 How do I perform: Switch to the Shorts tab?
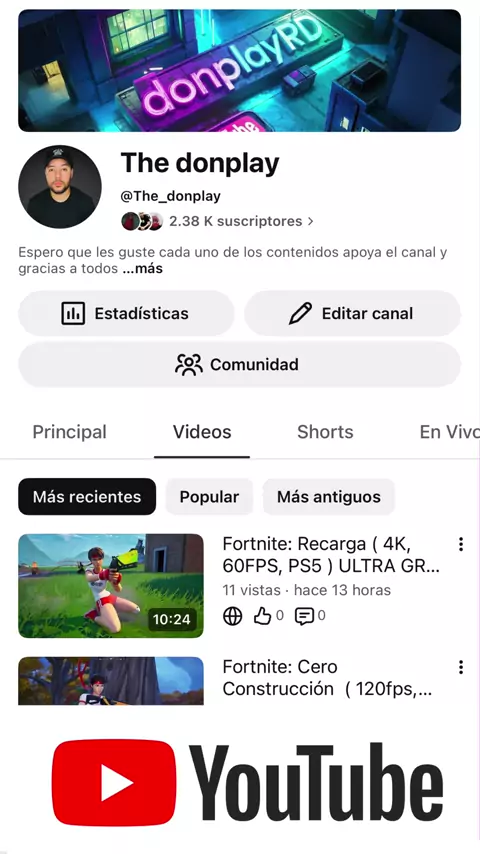[x=325, y=432]
